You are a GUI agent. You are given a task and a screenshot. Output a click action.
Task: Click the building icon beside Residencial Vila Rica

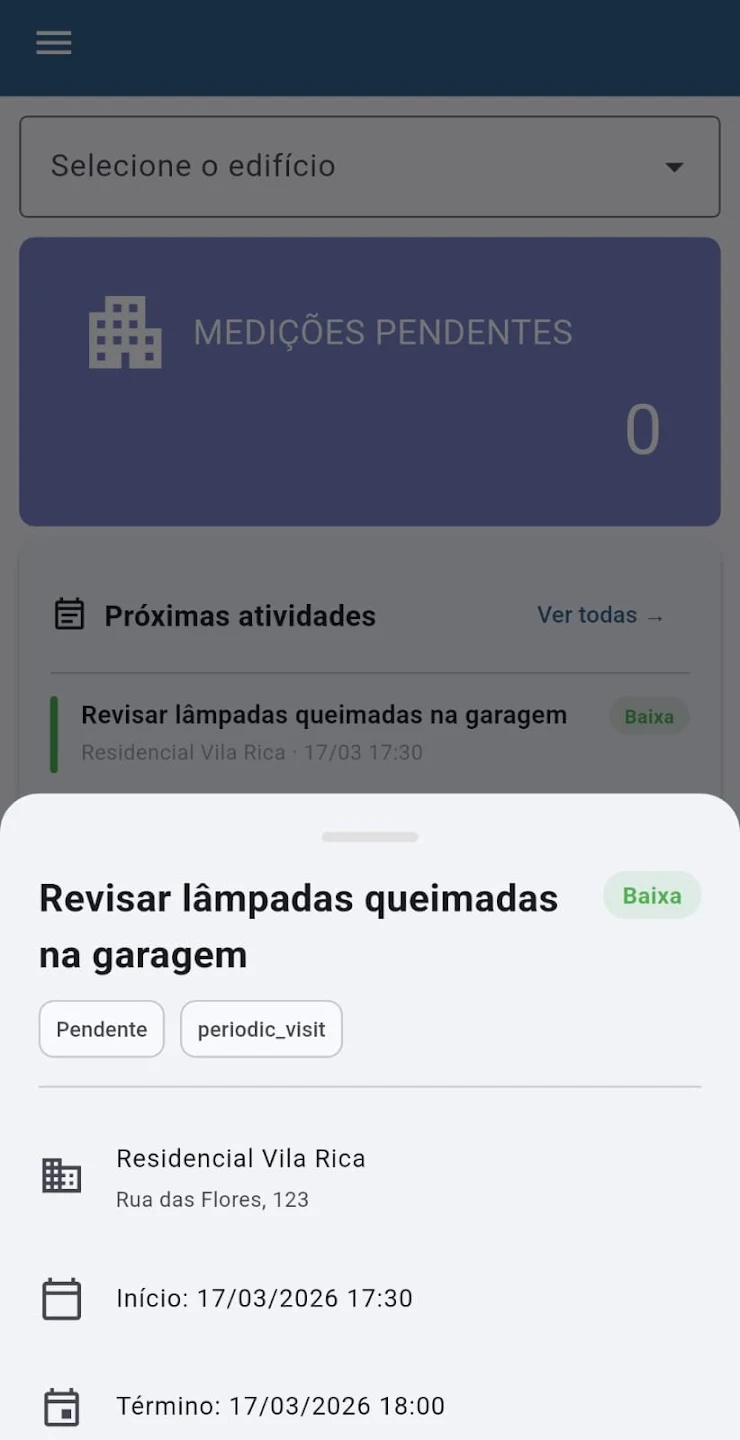[x=61, y=1175]
